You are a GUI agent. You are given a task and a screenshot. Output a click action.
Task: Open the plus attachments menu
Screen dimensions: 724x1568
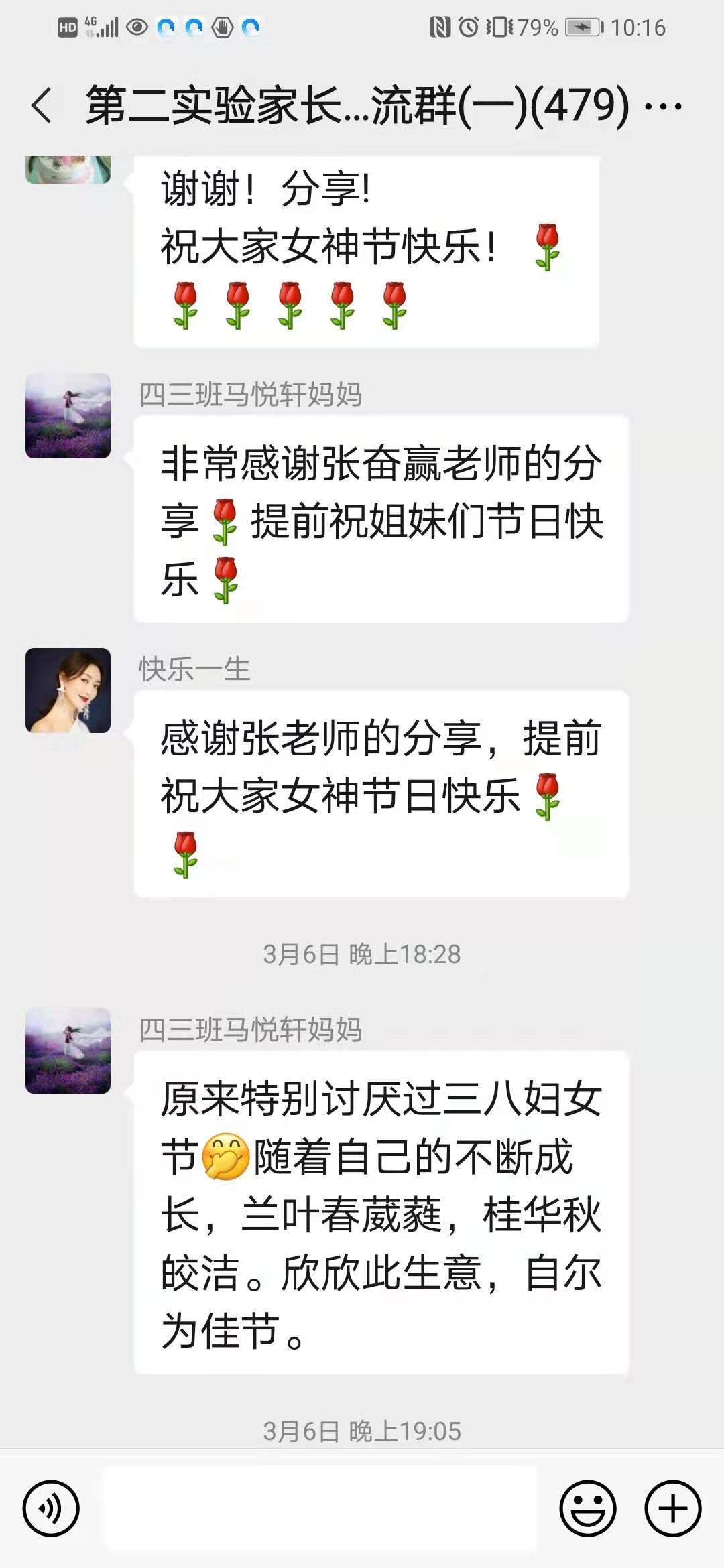672,1508
